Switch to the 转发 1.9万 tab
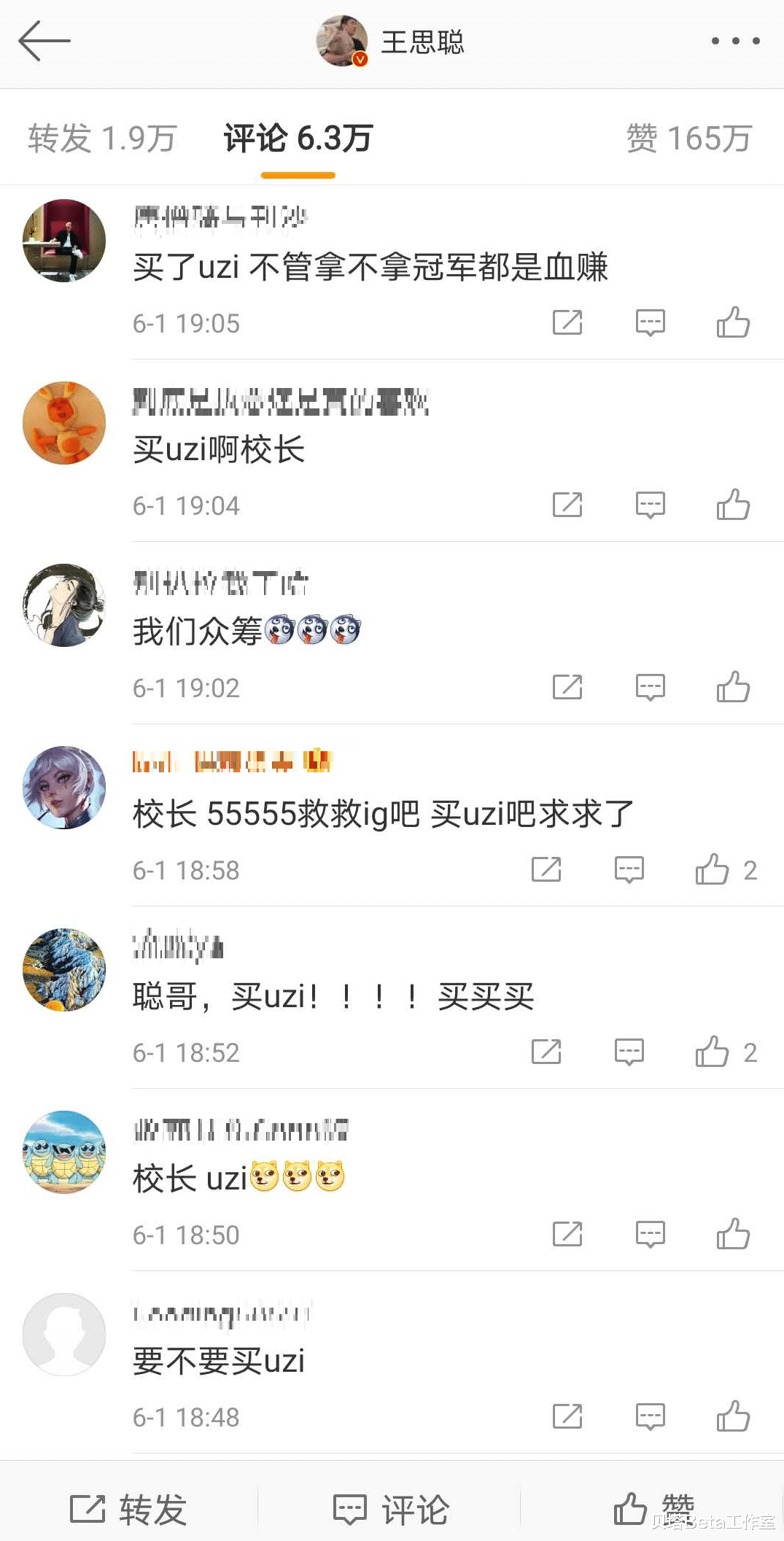Image resolution: width=784 pixels, height=1541 pixels. point(102,137)
